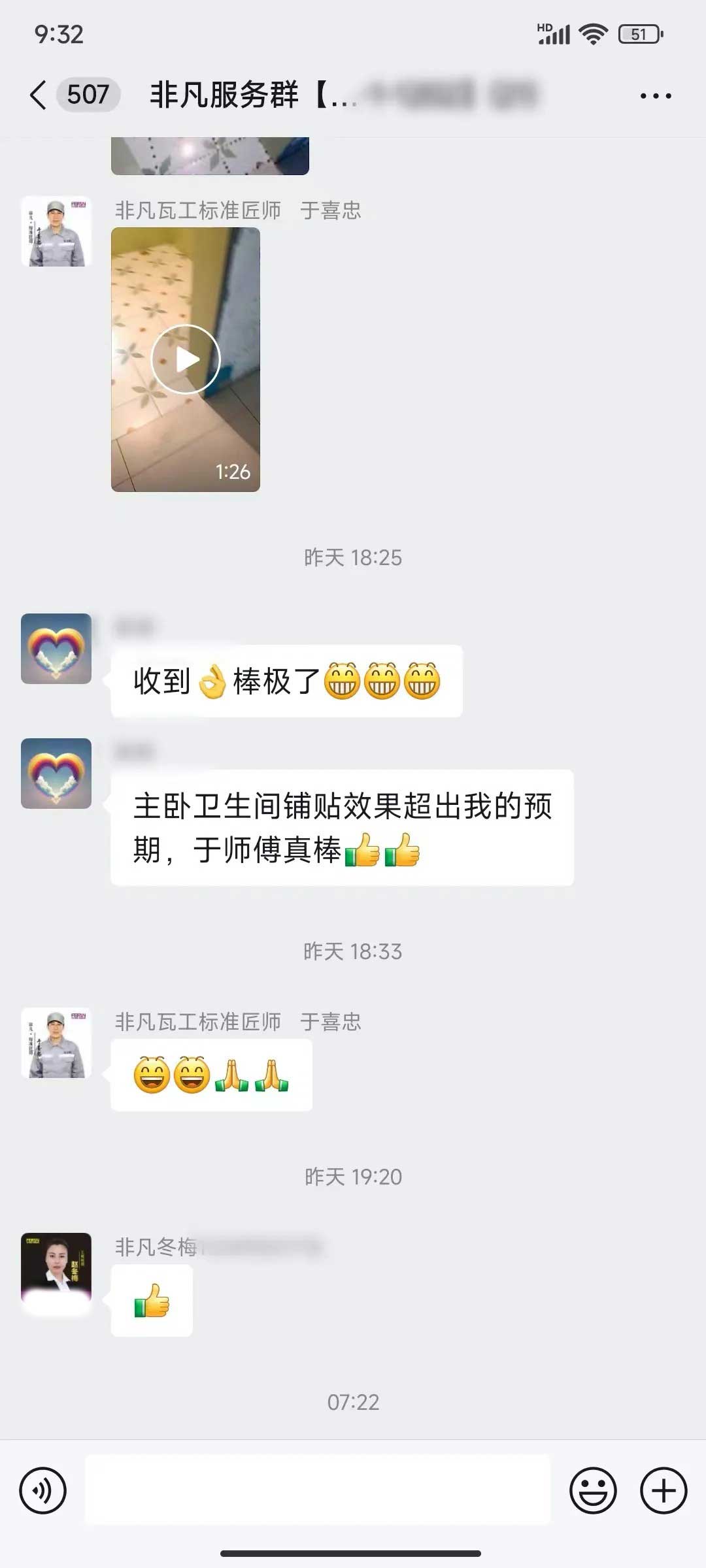Screen dimensions: 706x1568
Task: View 非凡冬梅's profile avatar
Action: coord(56,1268)
